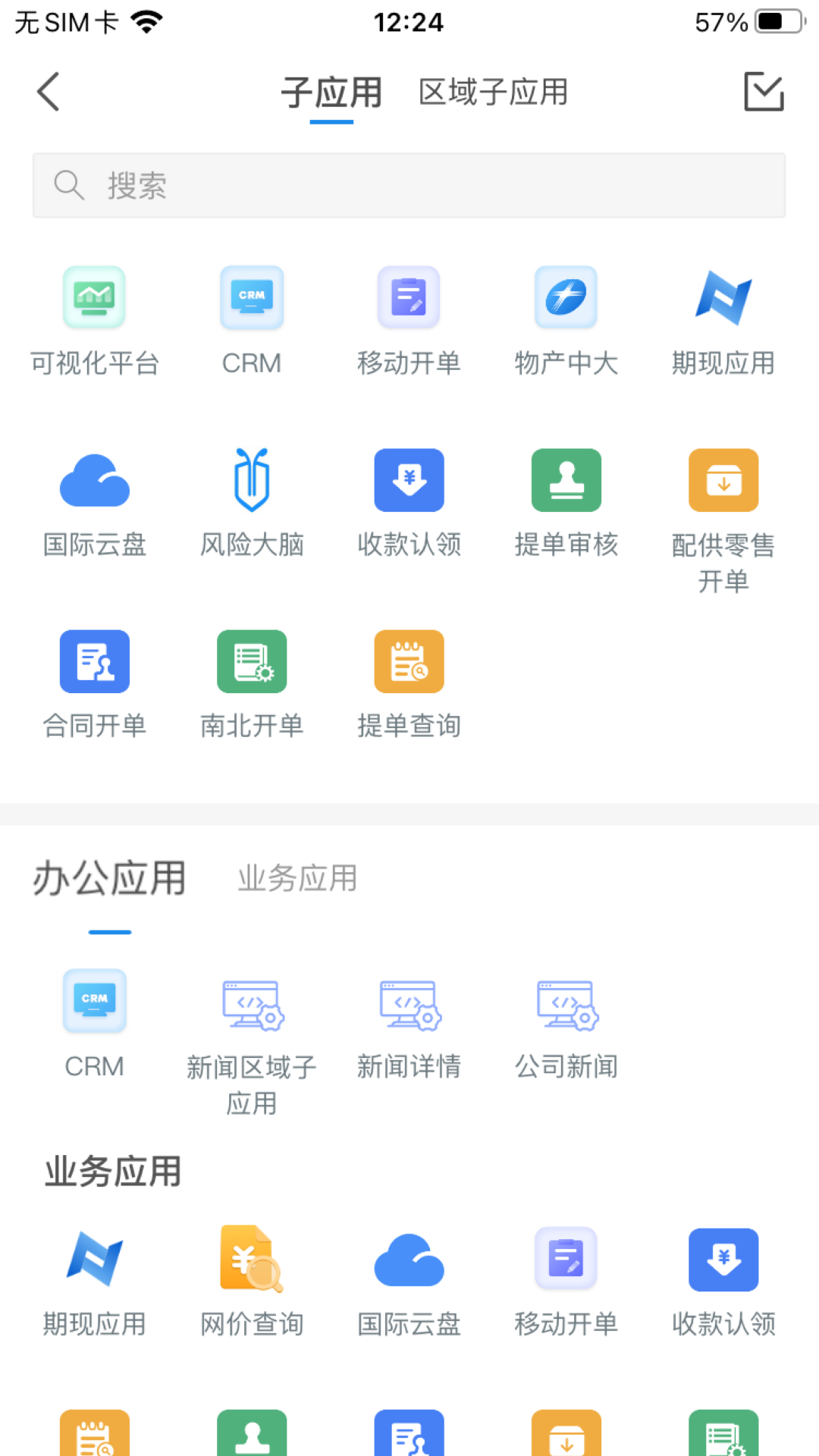Switch to the 区域子应用 tab

click(x=493, y=93)
